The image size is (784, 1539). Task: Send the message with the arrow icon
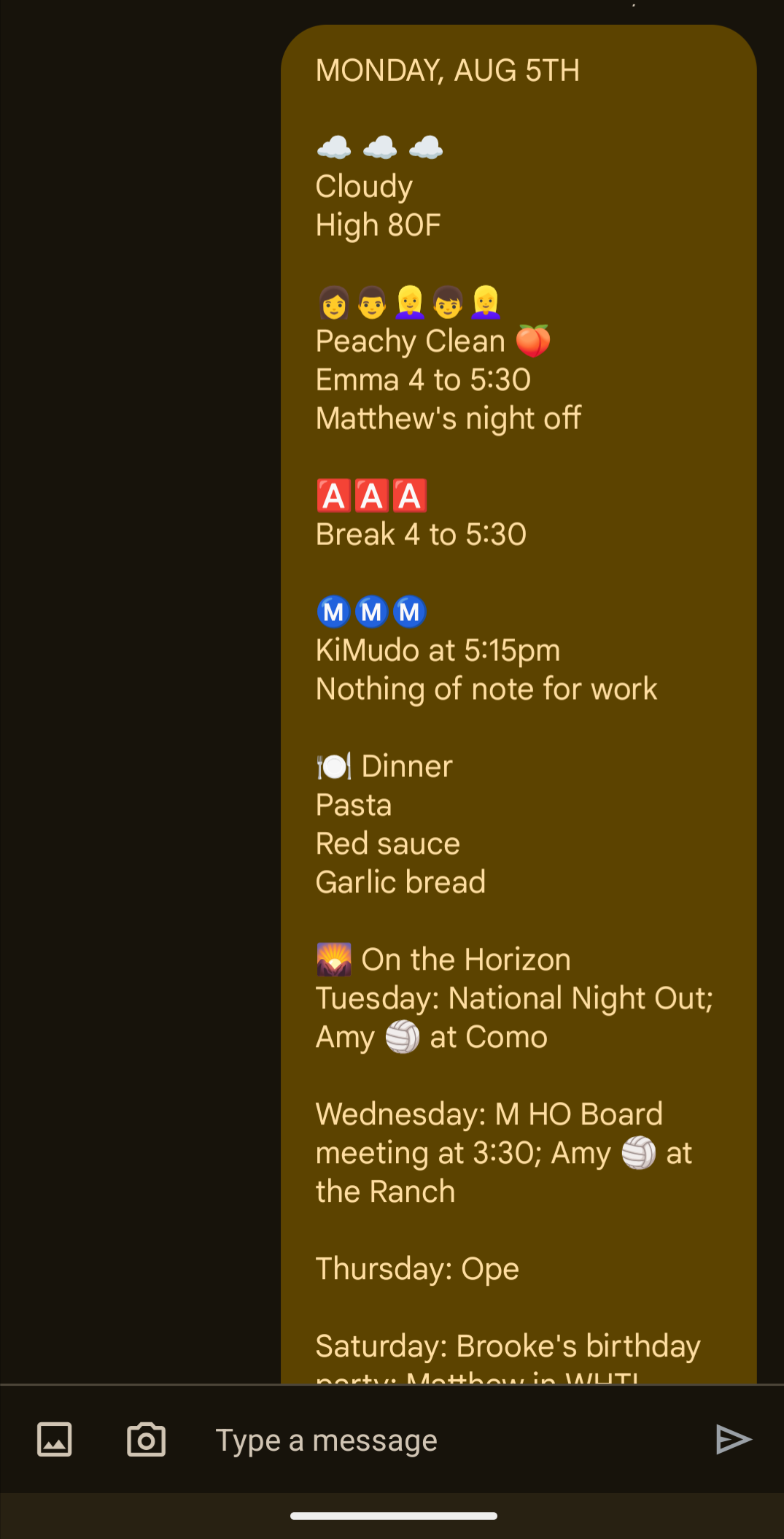[733, 1440]
